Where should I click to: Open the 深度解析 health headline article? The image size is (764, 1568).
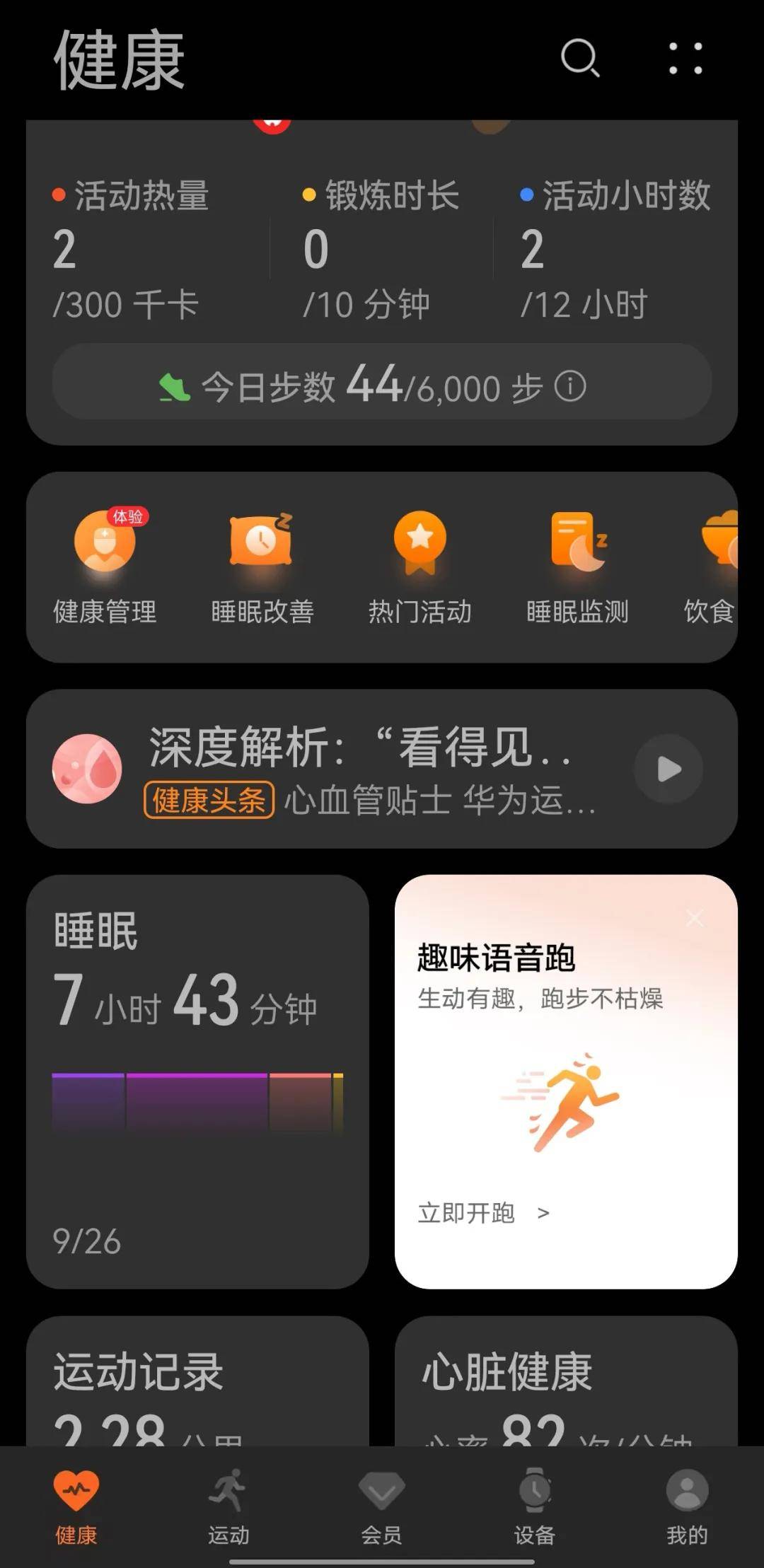point(368,769)
